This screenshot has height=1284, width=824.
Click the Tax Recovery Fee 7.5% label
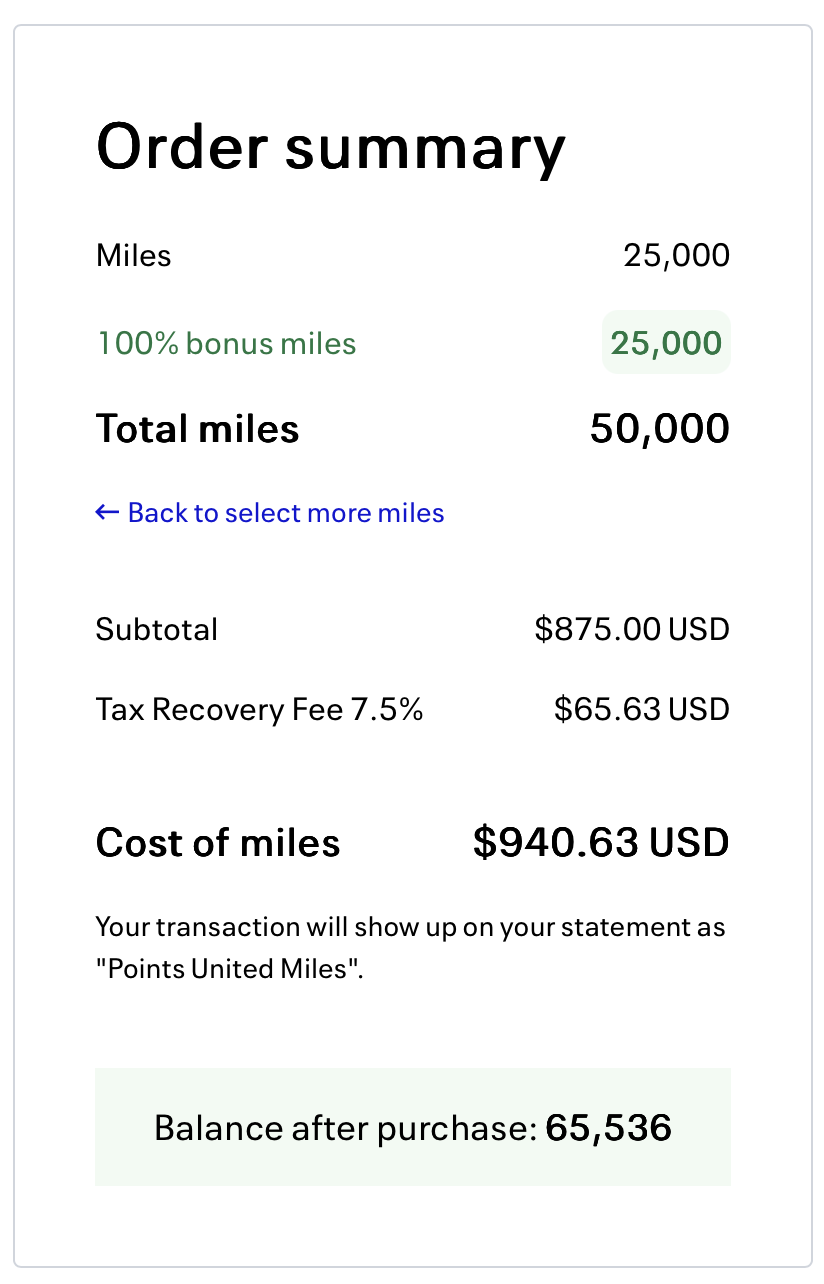(259, 709)
